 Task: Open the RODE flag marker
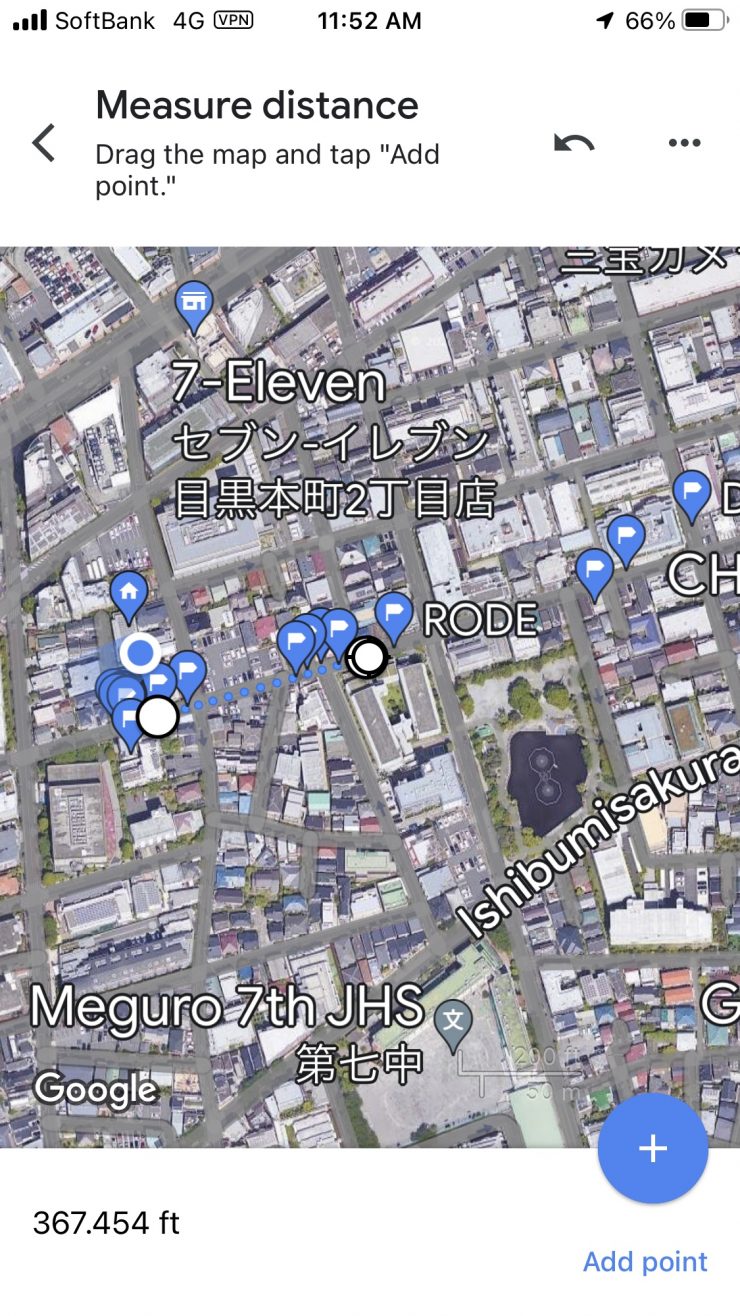click(x=394, y=611)
